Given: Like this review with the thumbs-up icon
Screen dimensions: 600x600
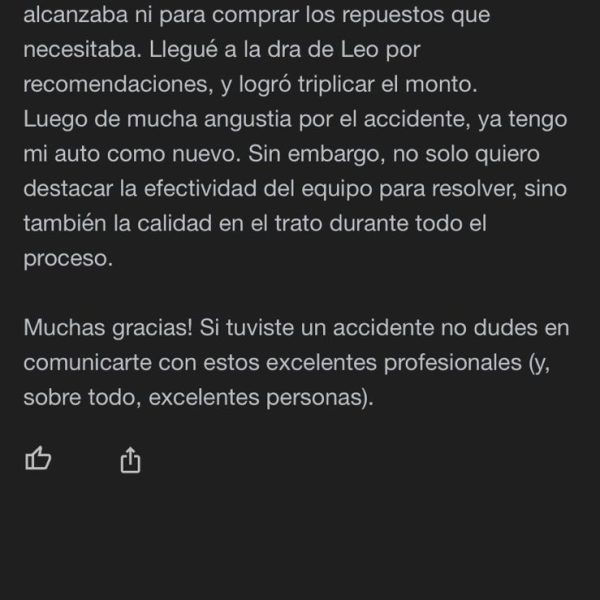Looking at the screenshot, I should 38,459.
